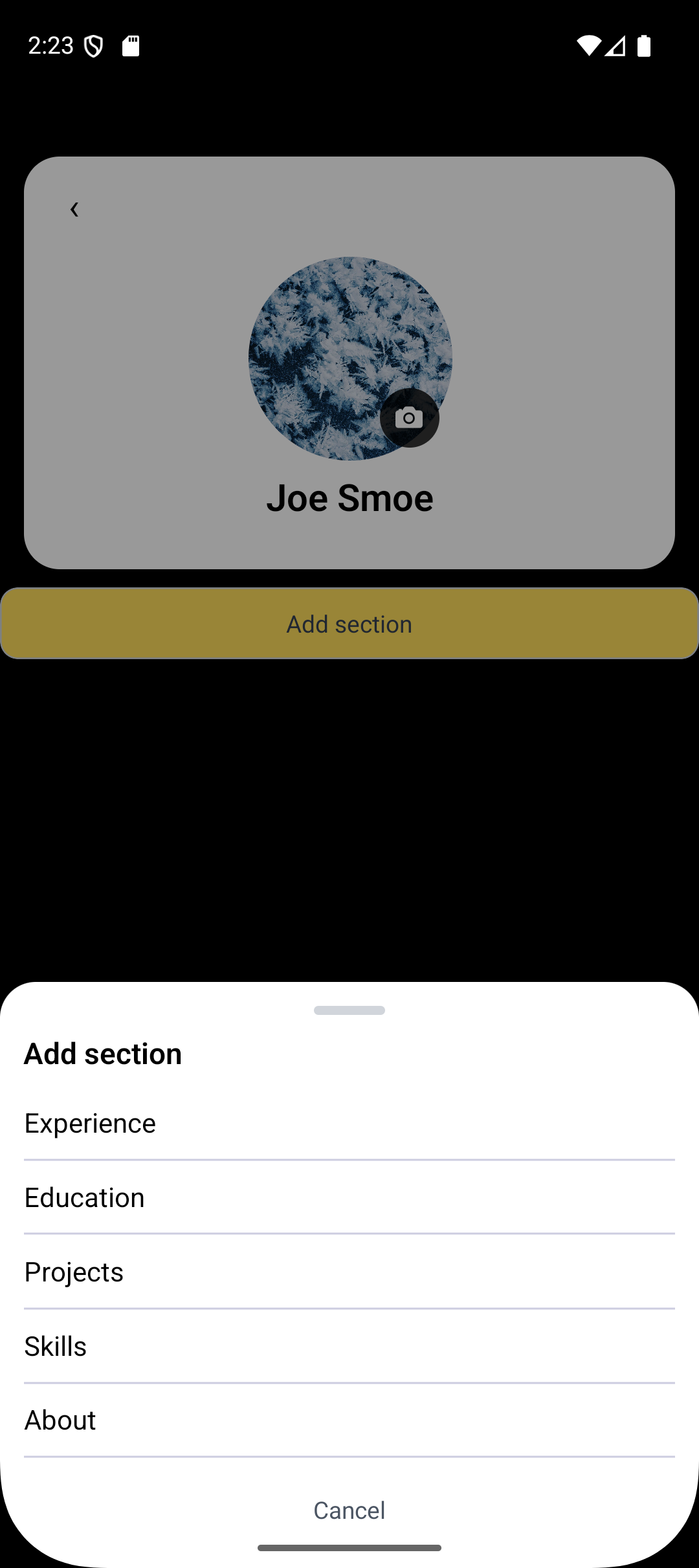
Task: Tap the Joe Smoe profile name
Action: pos(349,497)
